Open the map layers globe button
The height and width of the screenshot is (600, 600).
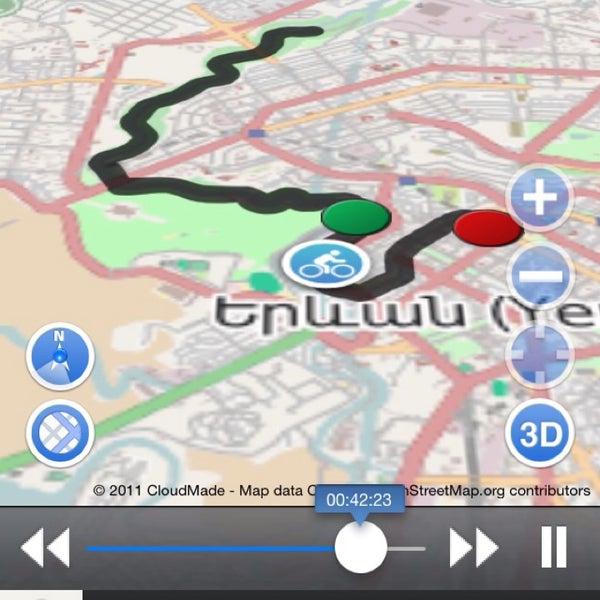pyautogui.click(x=60, y=434)
